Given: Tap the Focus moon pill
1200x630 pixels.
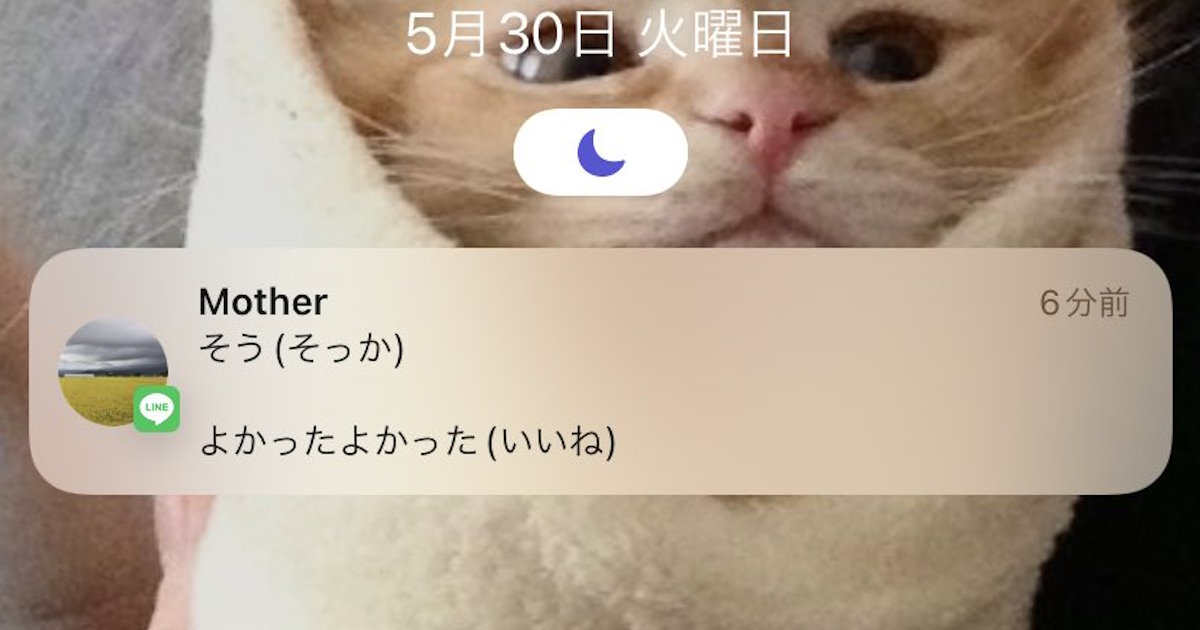Looking at the screenshot, I should [x=600, y=152].
